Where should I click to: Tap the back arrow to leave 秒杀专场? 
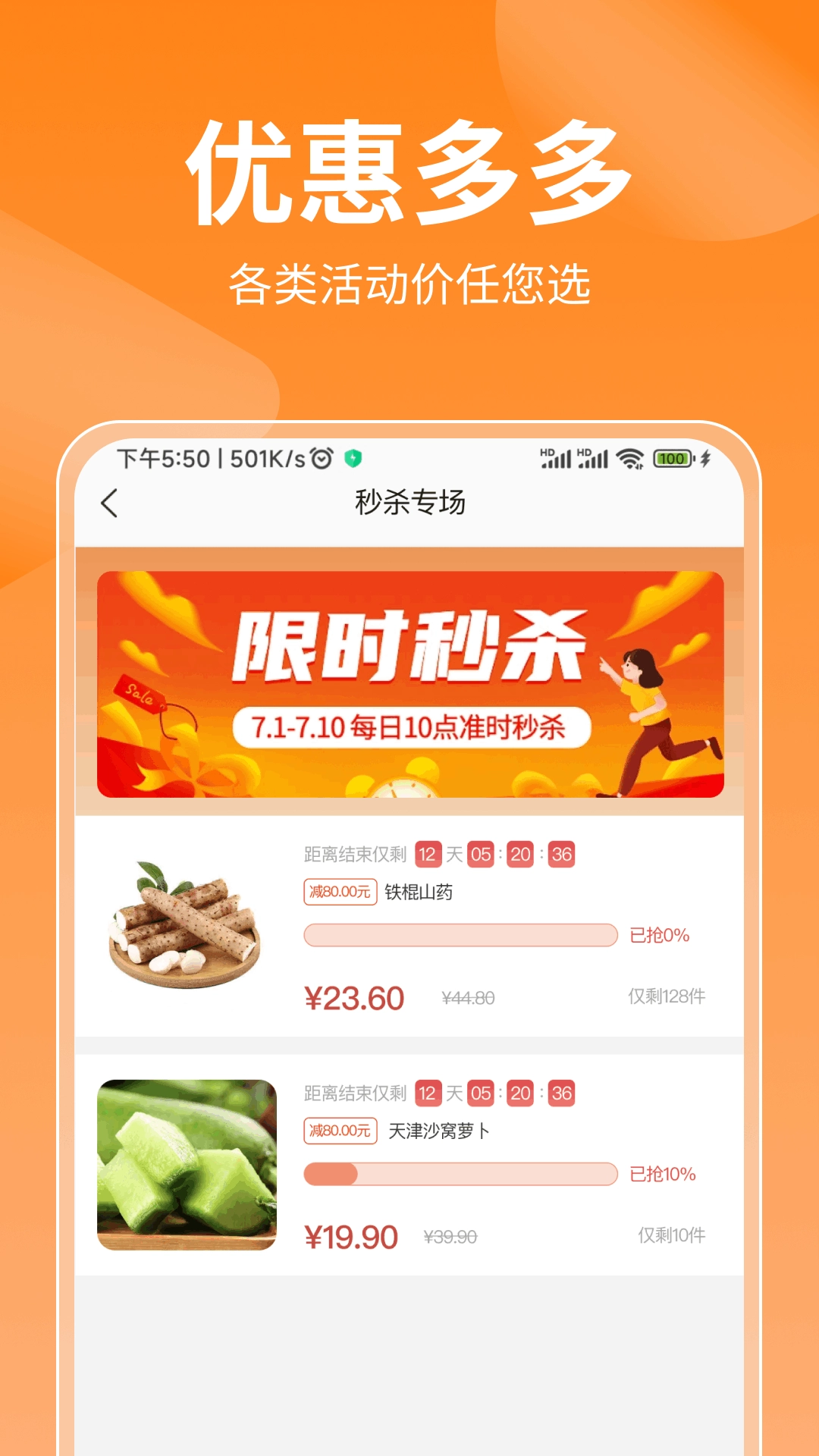tap(112, 503)
